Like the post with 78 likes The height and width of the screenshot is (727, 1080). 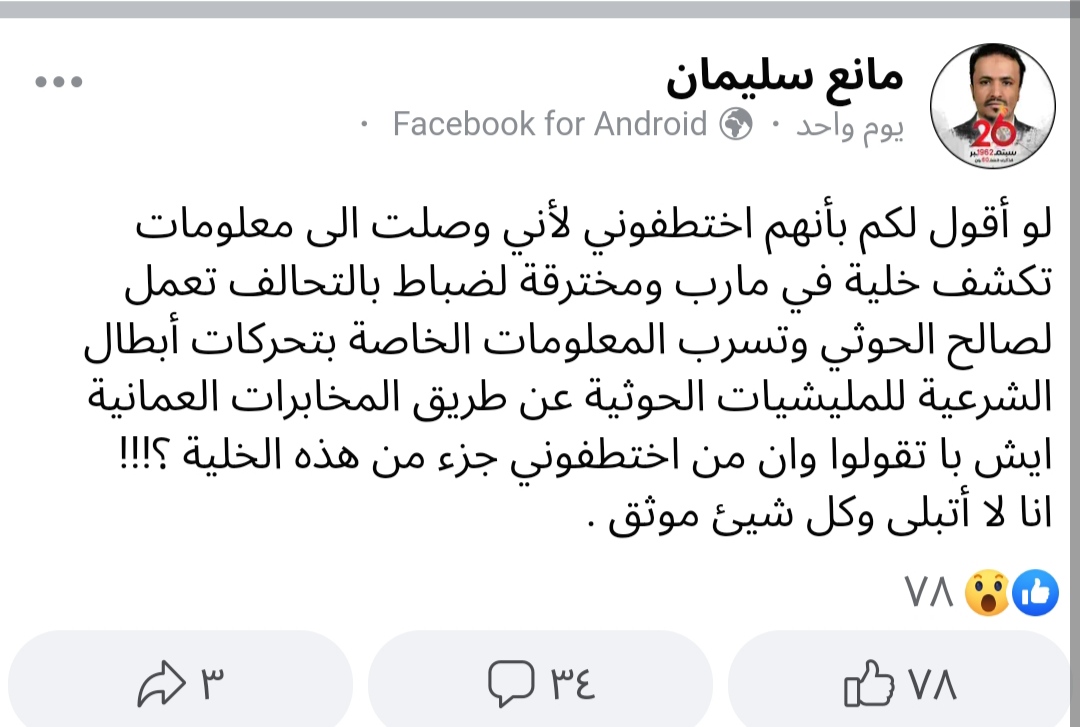point(898,684)
